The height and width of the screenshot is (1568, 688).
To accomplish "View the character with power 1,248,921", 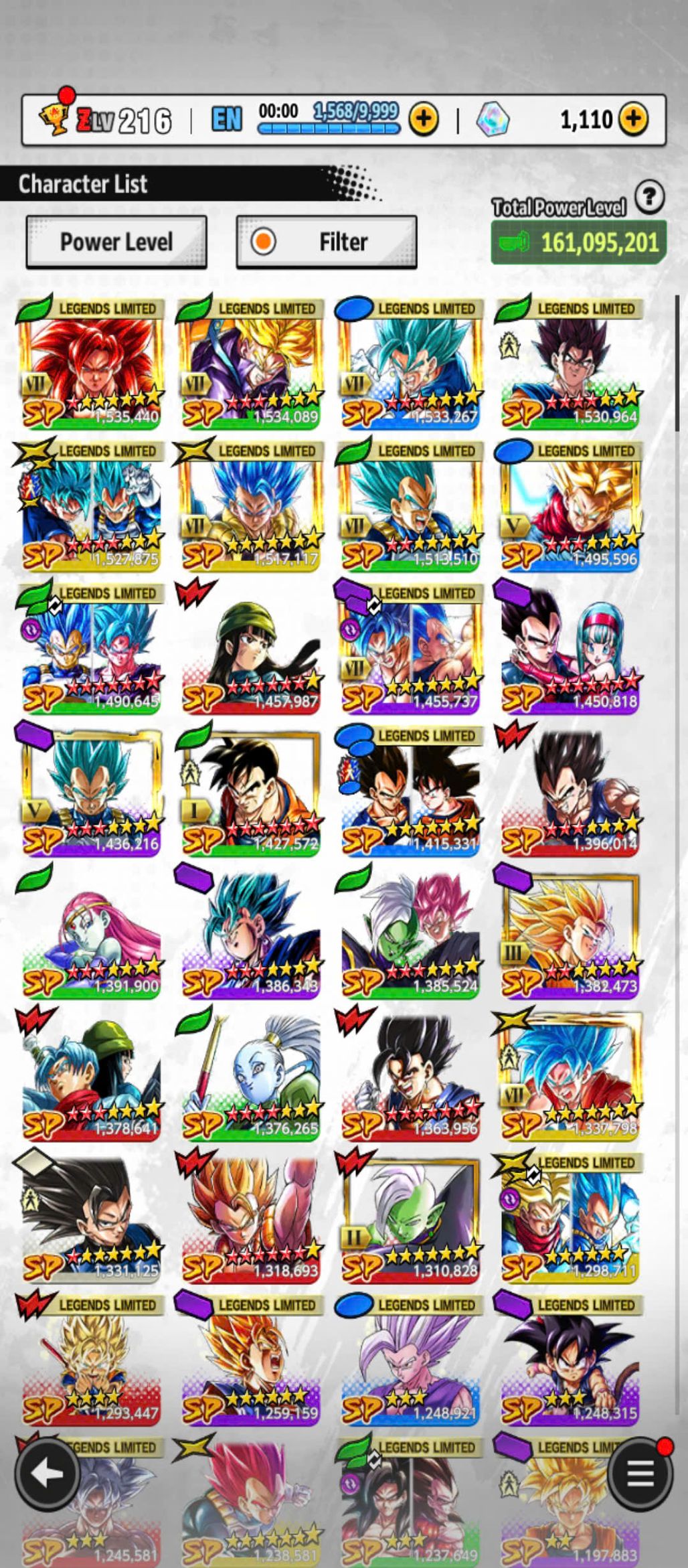I will coord(409,1361).
